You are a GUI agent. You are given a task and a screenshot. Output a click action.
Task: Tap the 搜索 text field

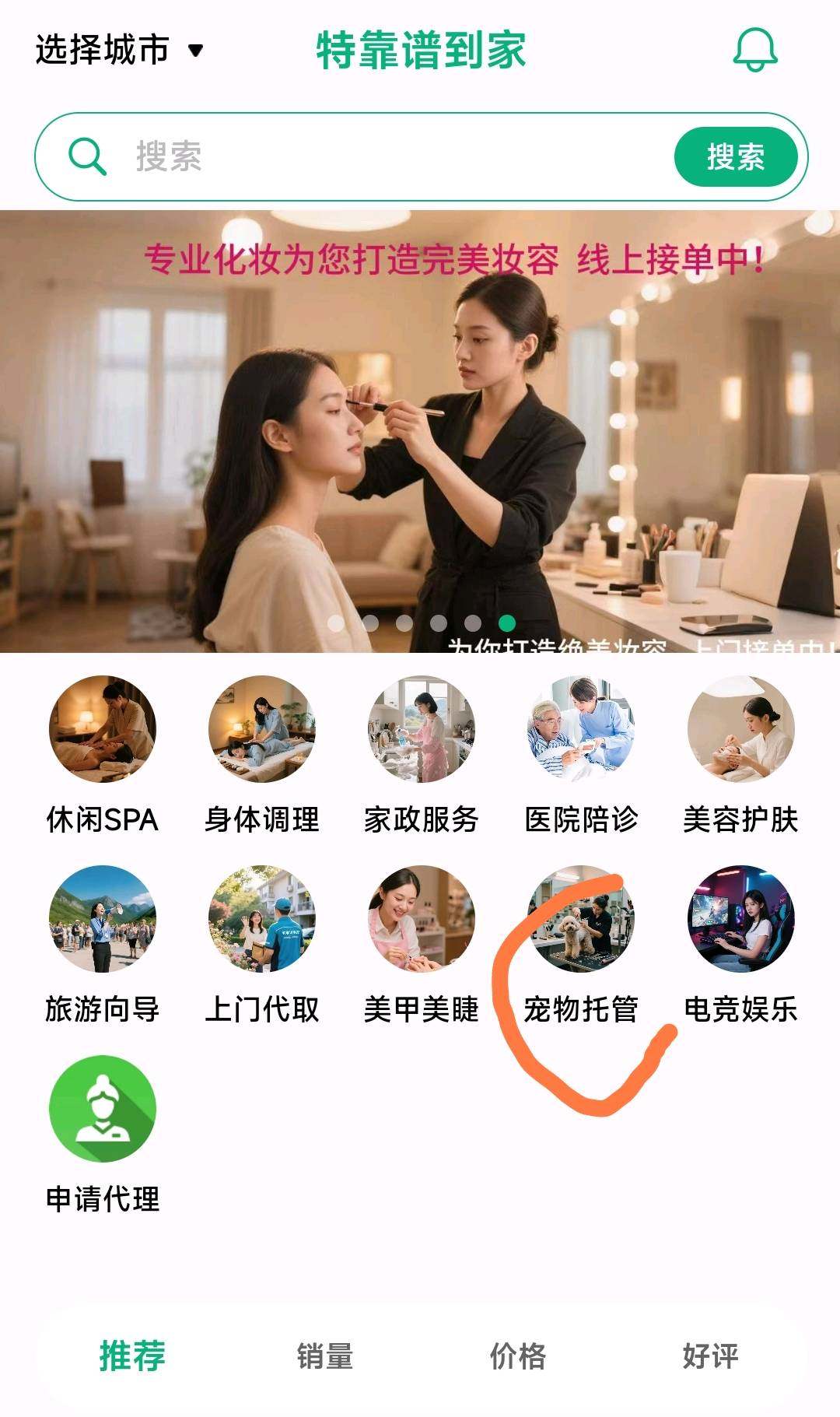pos(389,156)
